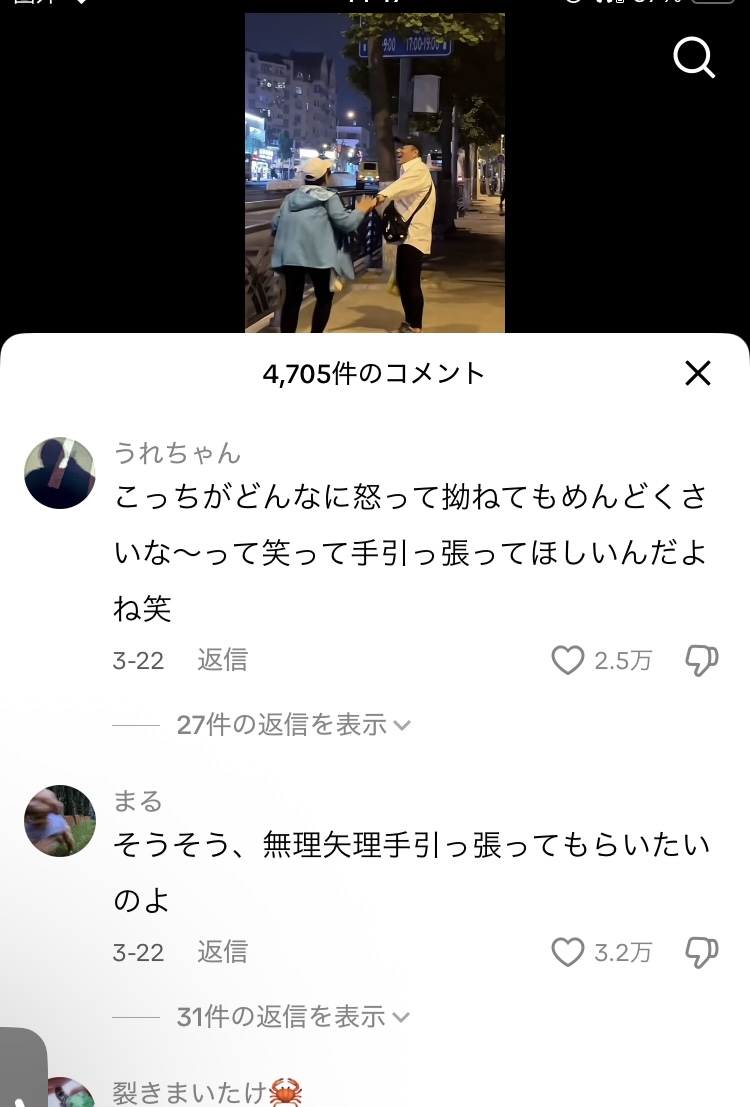Image resolution: width=750 pixels, height=1107 pixels.
Task: Reply to うれちゃん's comment
Action: click(222, 660)
